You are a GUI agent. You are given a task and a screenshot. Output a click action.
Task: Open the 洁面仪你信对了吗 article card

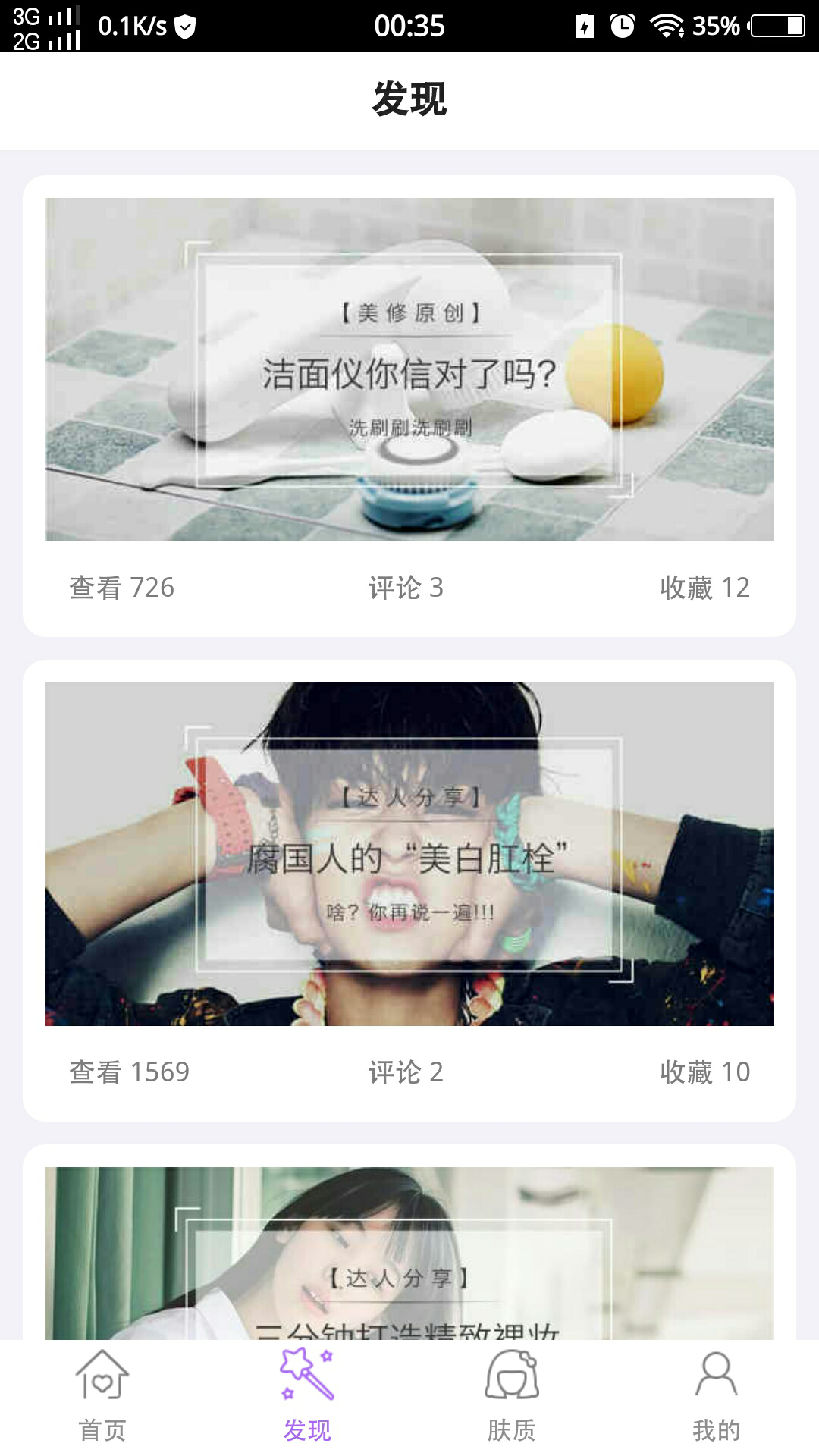(x=409, y=370)
